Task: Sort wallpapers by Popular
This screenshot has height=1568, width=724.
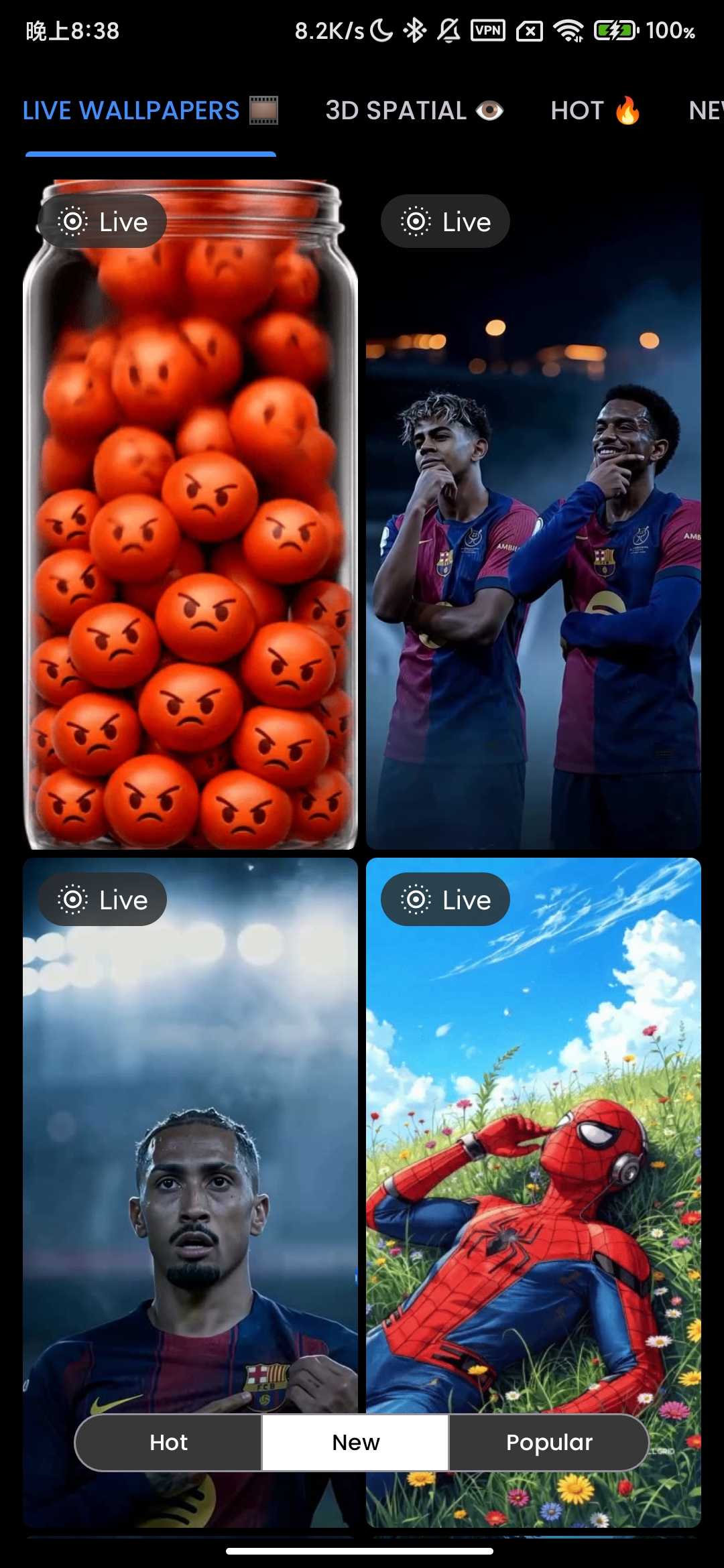Action: 548,1442
